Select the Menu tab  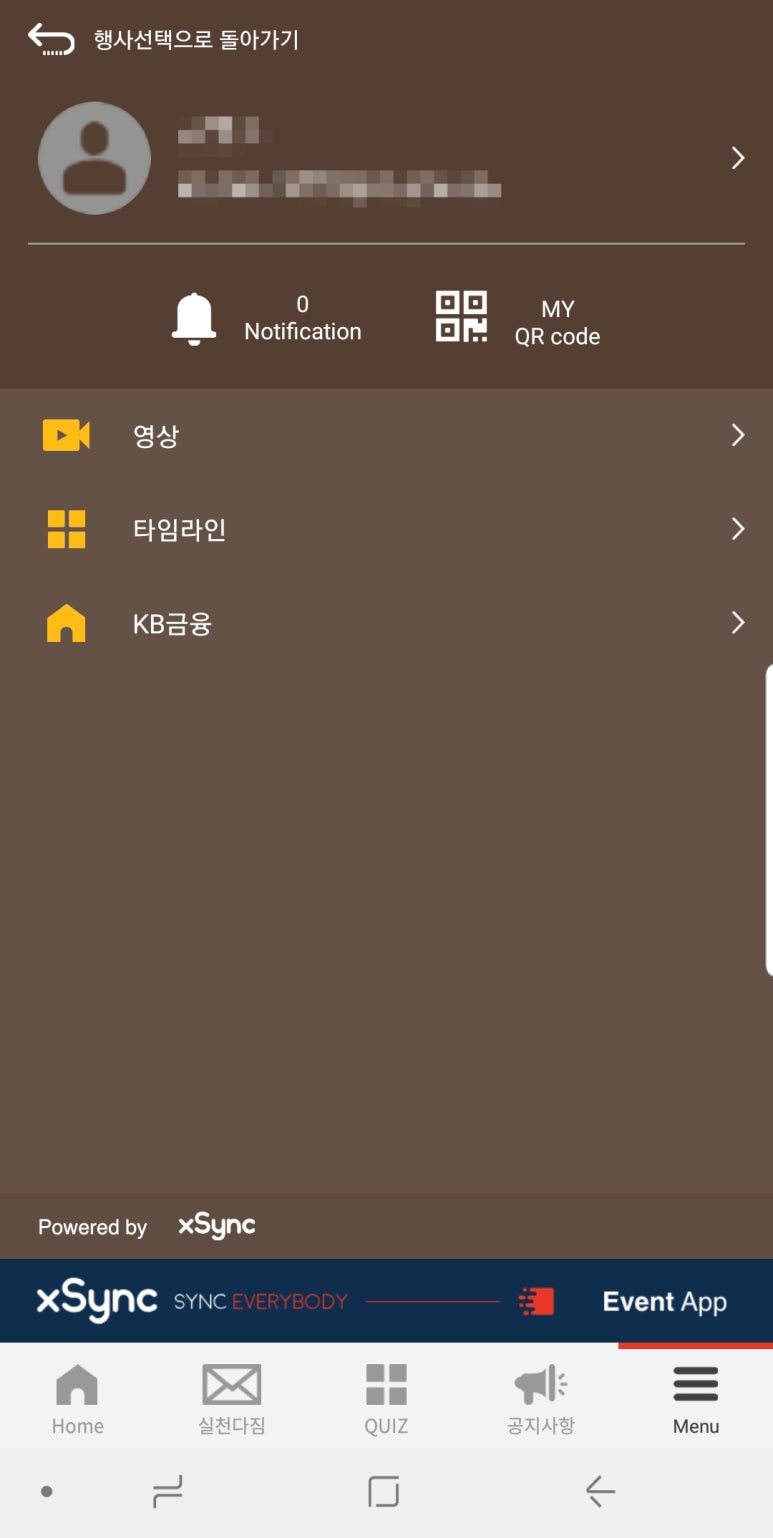pos(696,1399)
